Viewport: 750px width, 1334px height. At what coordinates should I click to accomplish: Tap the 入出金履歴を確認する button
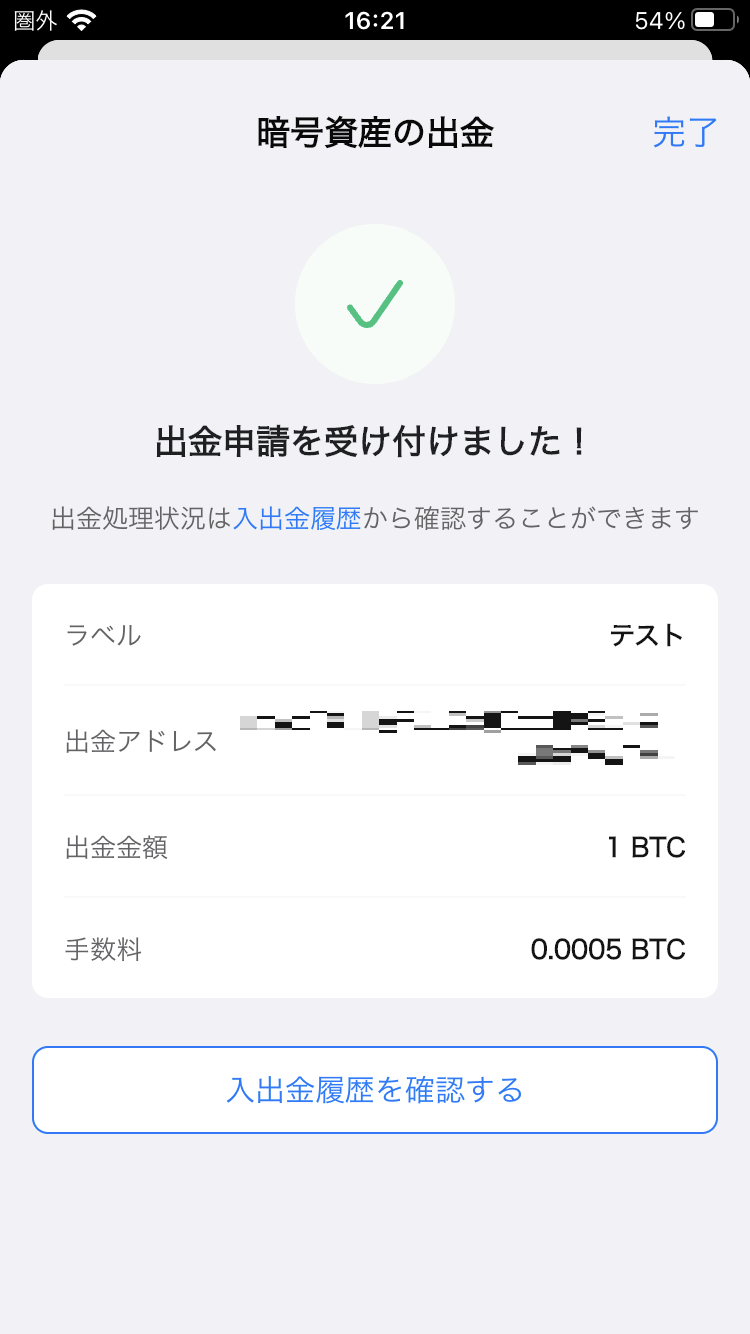tap(375, 1090)
